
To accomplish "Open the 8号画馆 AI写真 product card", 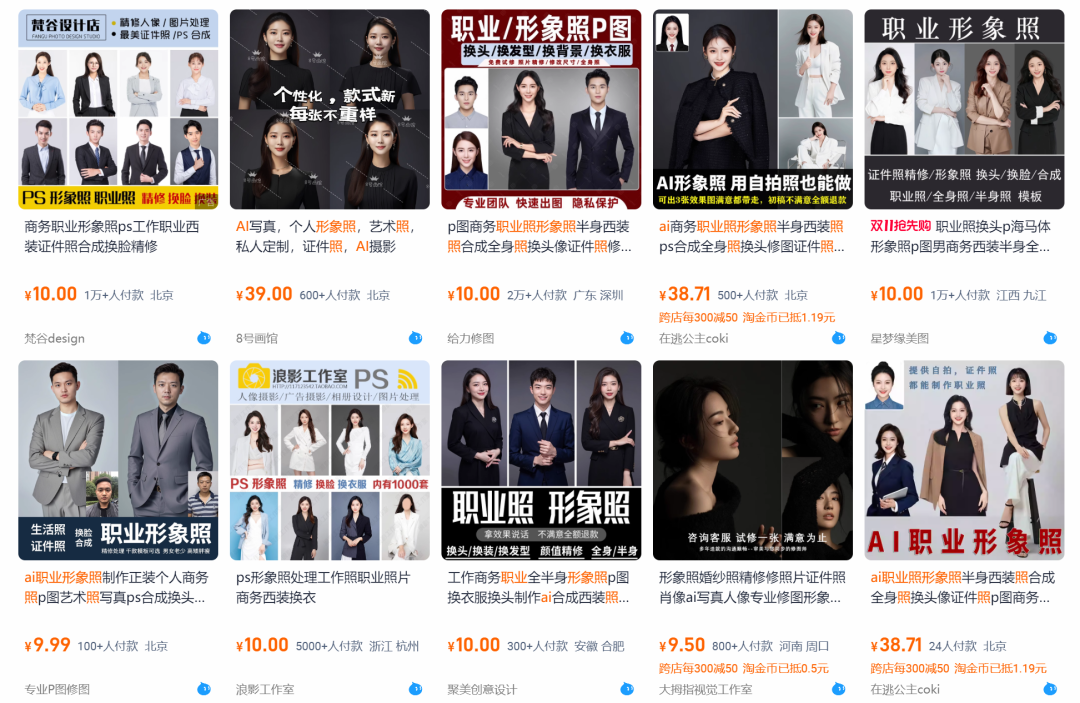I will tap(329, 110).
